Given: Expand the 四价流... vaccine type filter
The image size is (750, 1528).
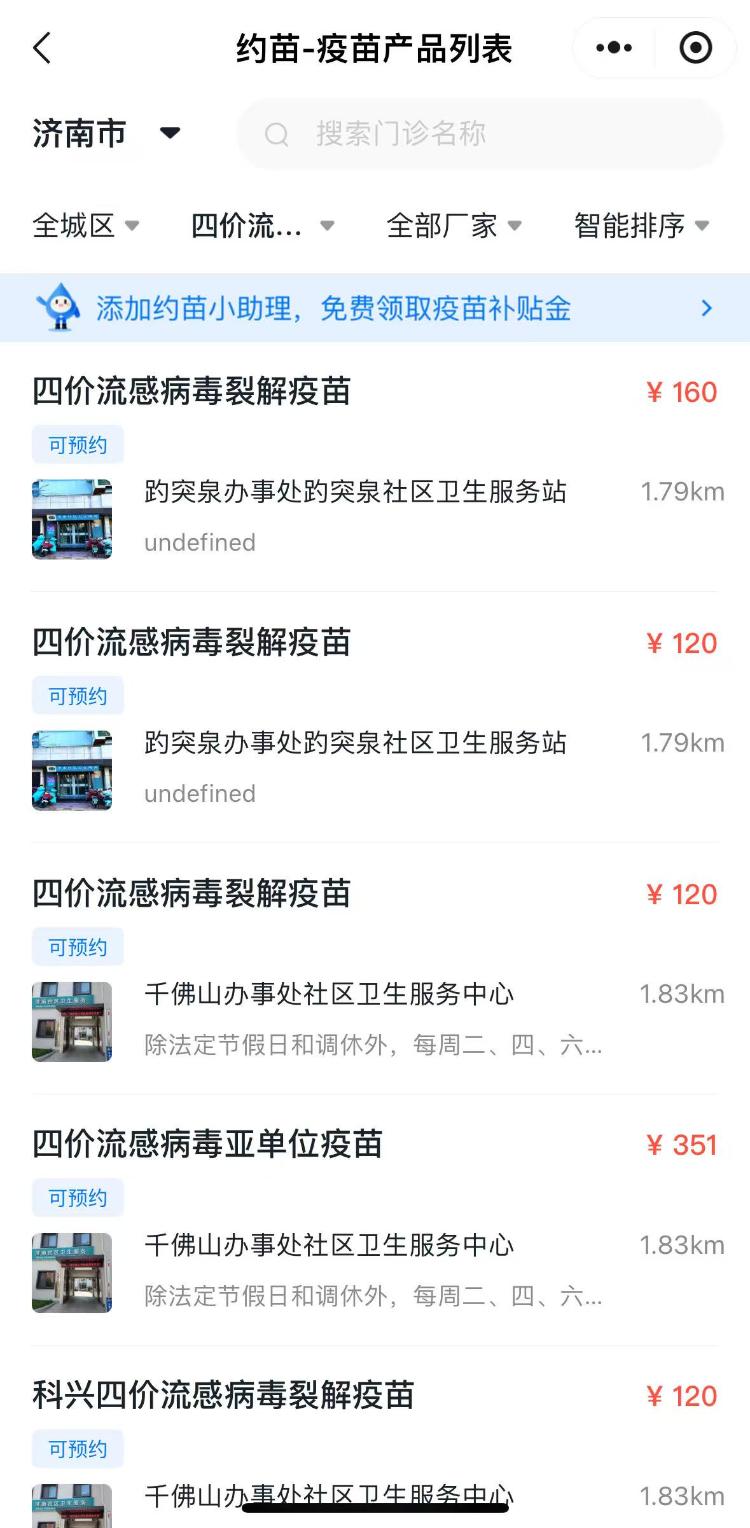Looking at the screenshot, I should click(x=262, y=226).
